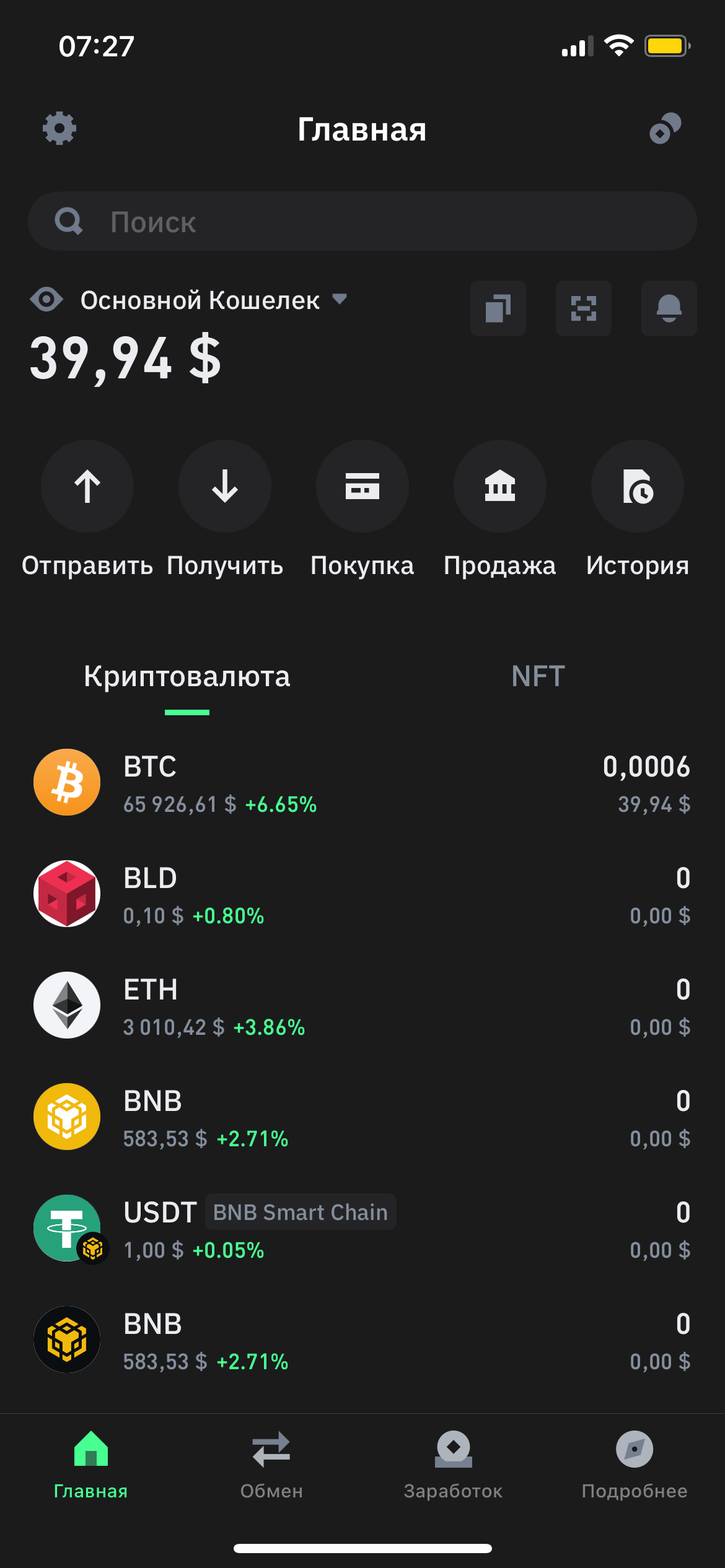Open the BTC asset row
The height and width of the screenshot is (1568, 725).
pyautogui.click(x=362, y=783)
